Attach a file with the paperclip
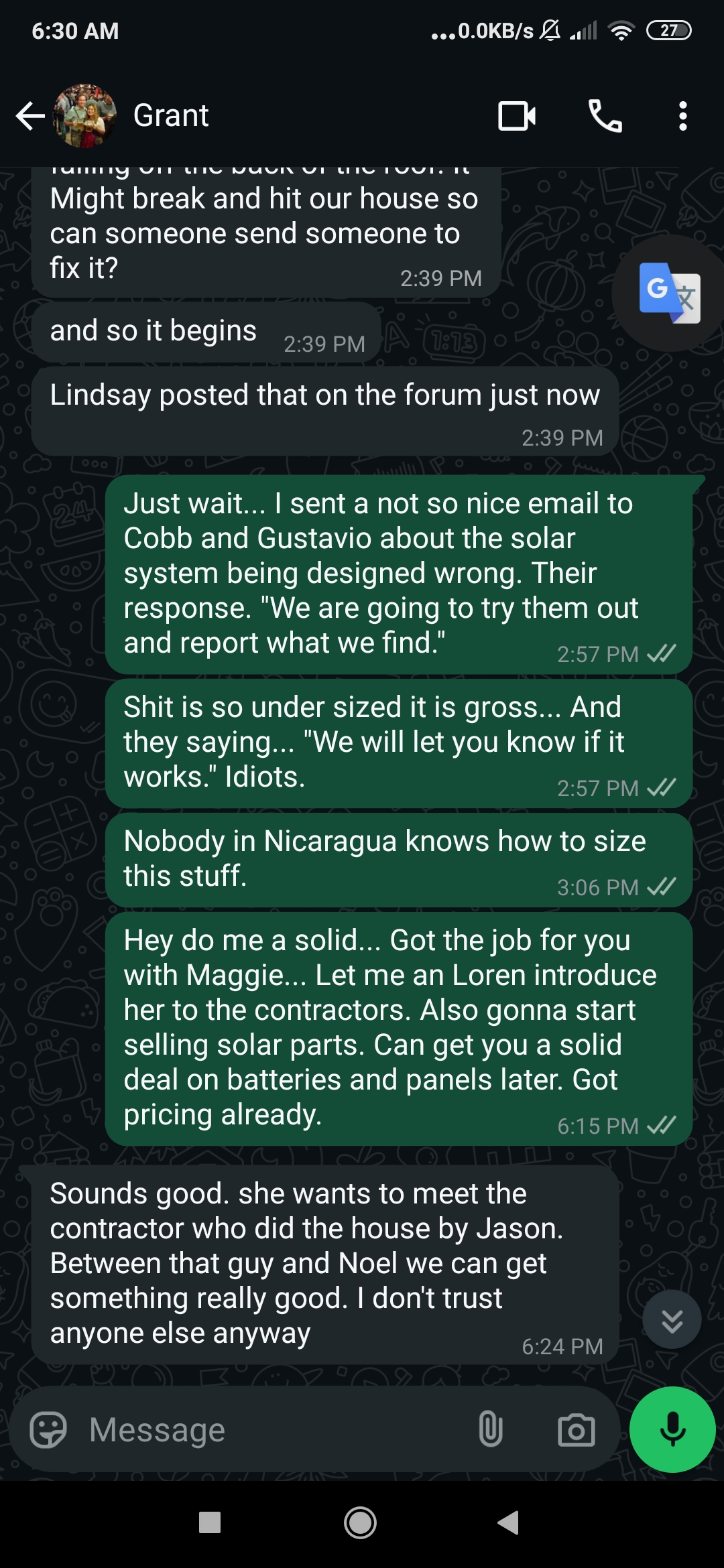This screenshot has height=1568, width=724. (x=490, y=1430)
